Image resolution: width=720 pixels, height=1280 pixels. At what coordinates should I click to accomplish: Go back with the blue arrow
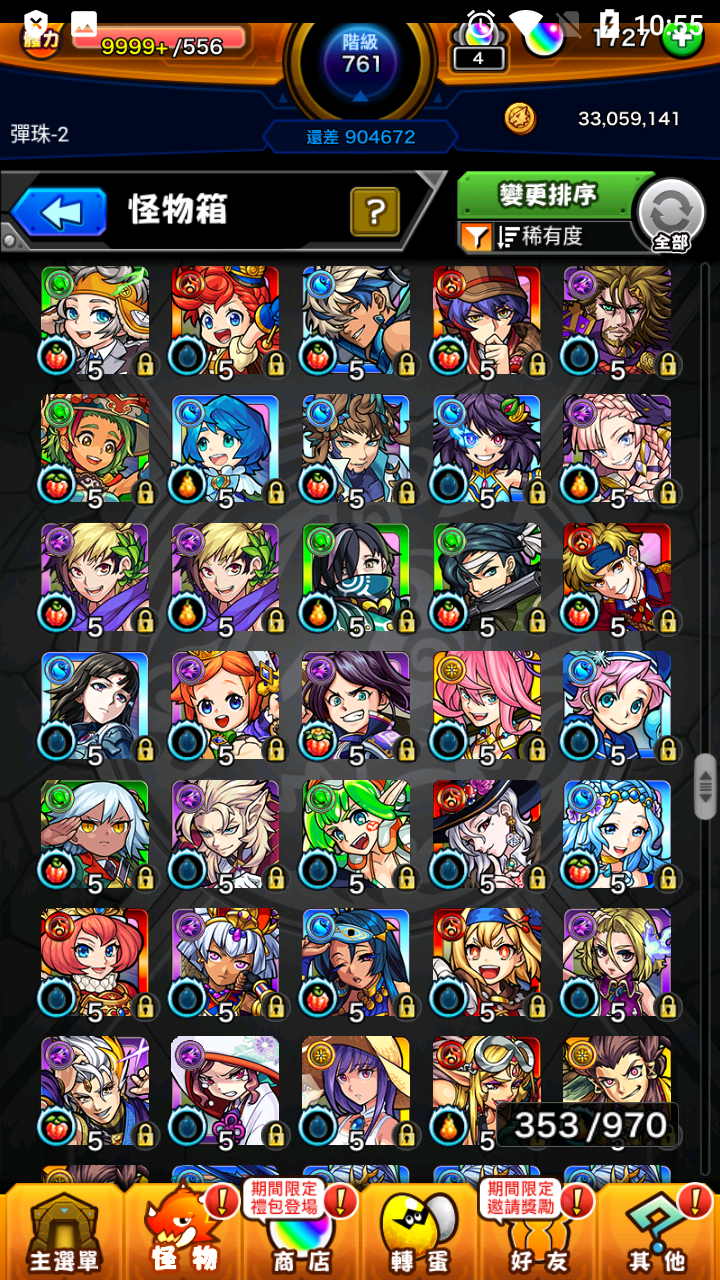tap(58, 212)
